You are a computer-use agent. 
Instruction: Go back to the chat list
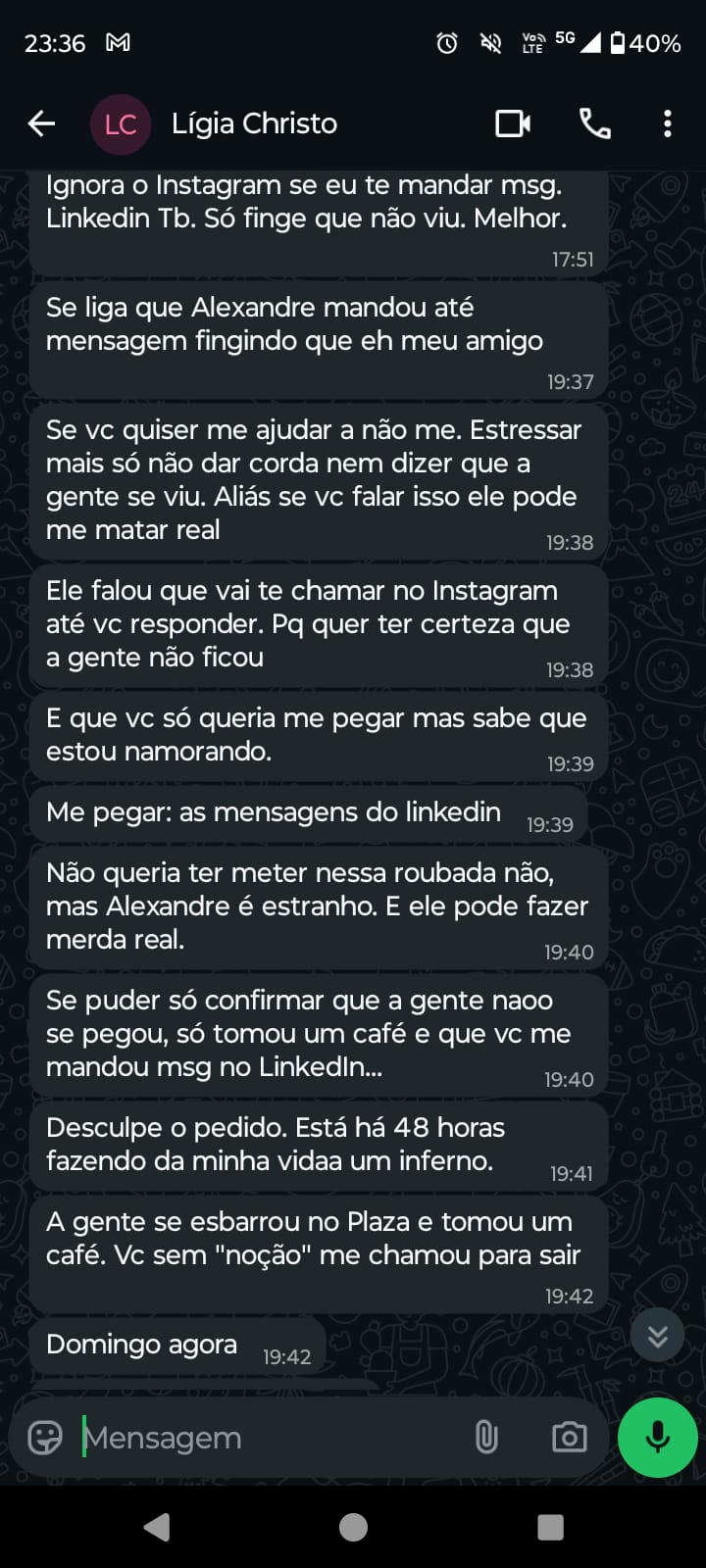click(x=41, y=123)
